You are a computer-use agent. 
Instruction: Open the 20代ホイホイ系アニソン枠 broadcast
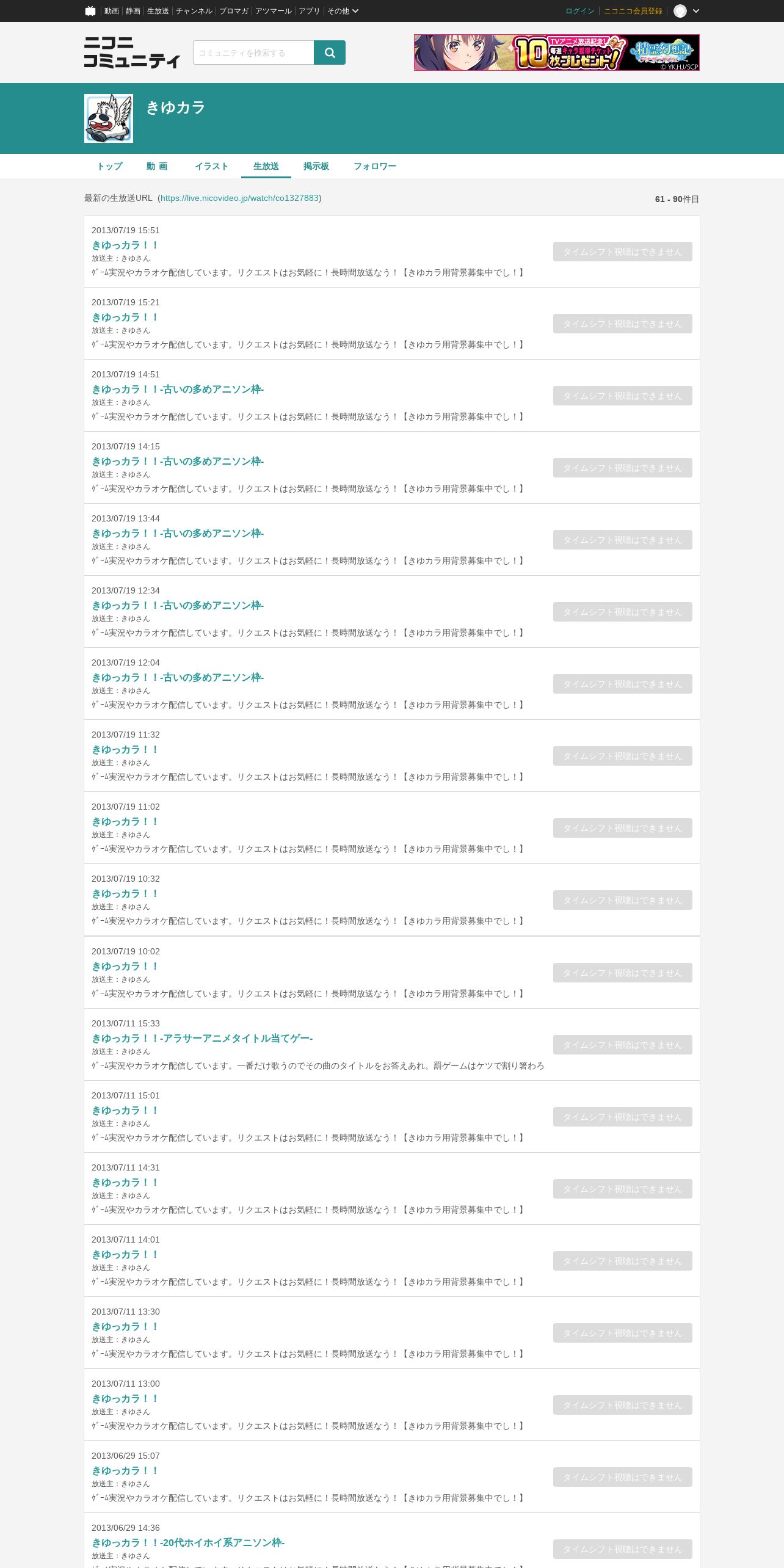(187, 1542)
